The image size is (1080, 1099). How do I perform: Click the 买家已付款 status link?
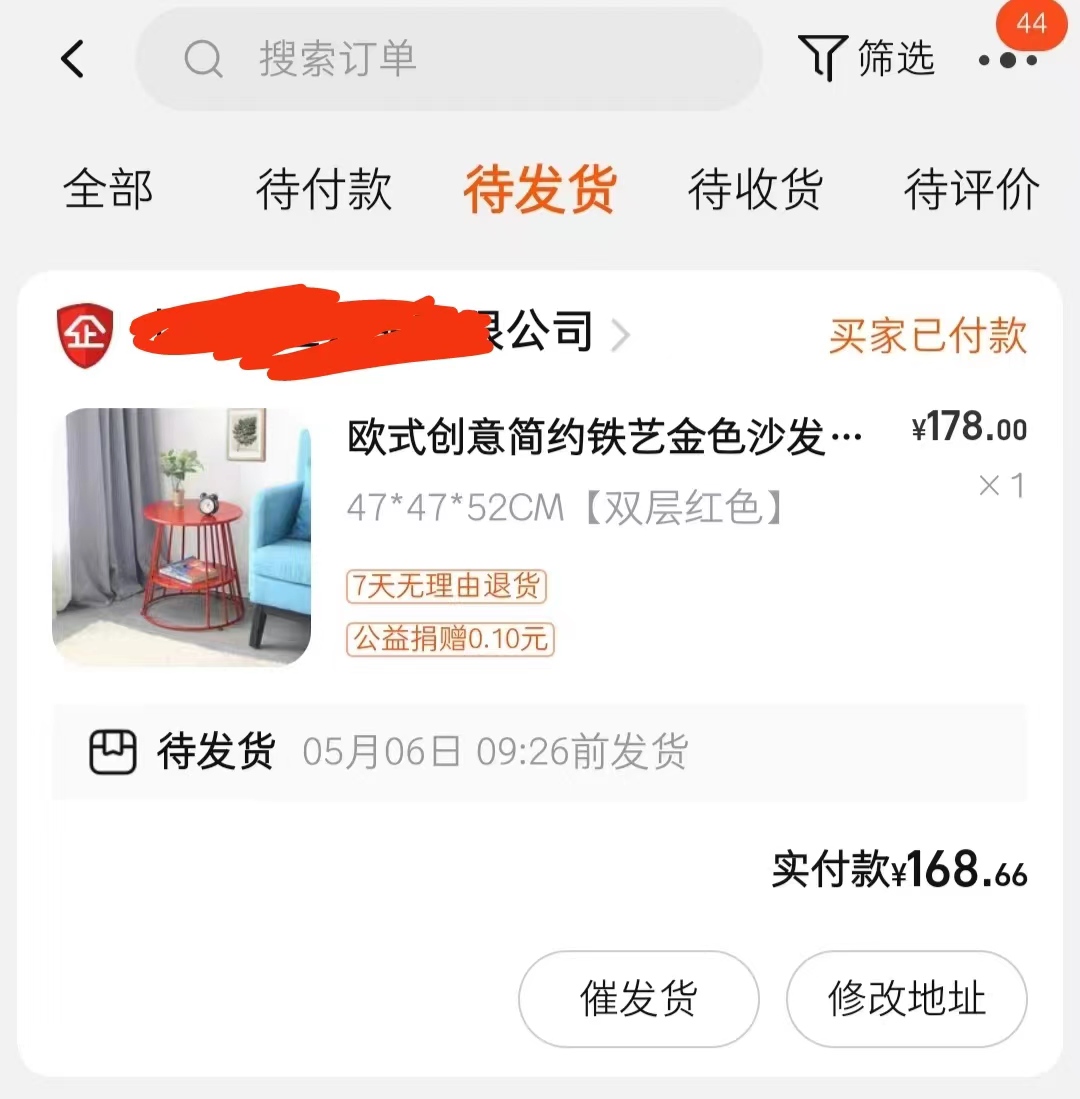click(927, 338)
